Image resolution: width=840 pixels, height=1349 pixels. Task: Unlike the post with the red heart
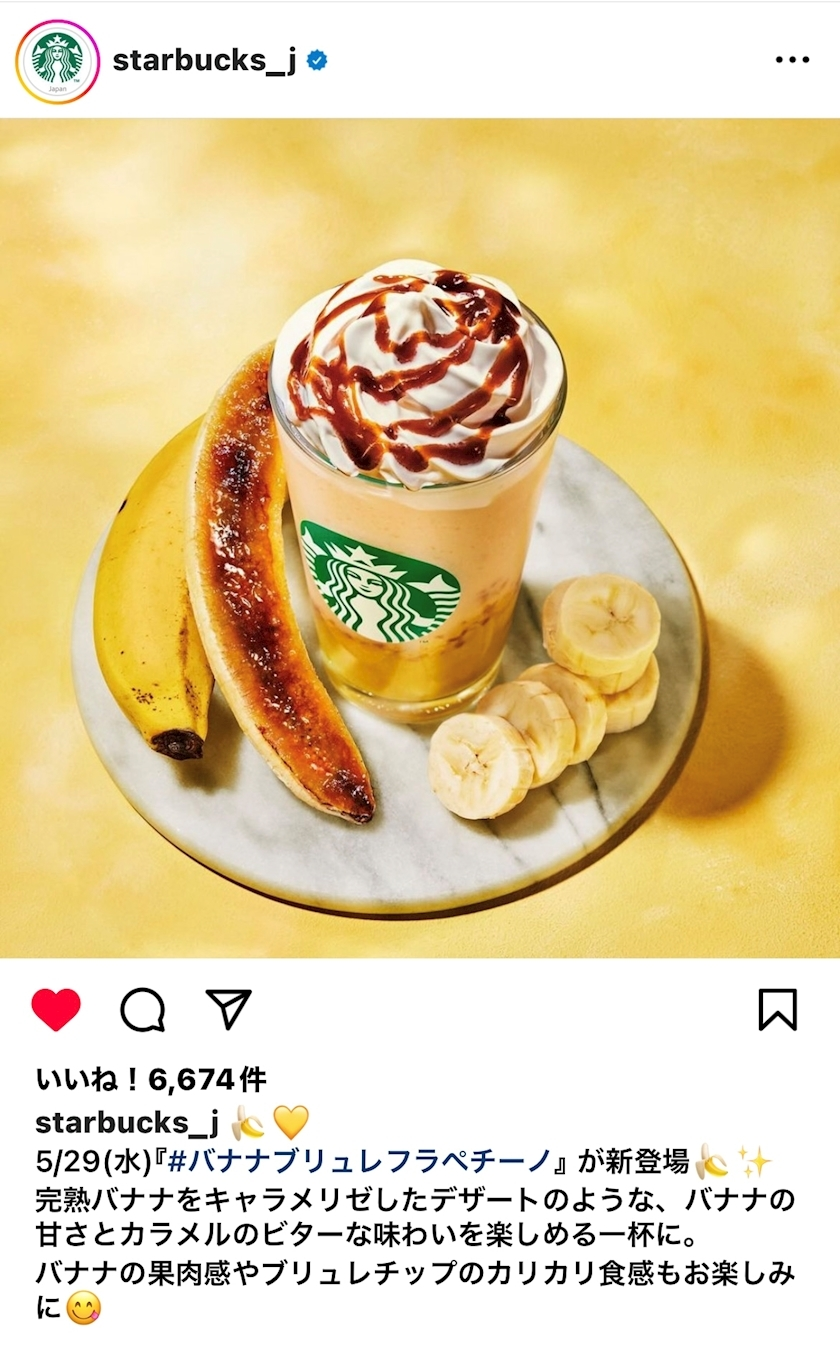pos(56,1010)
